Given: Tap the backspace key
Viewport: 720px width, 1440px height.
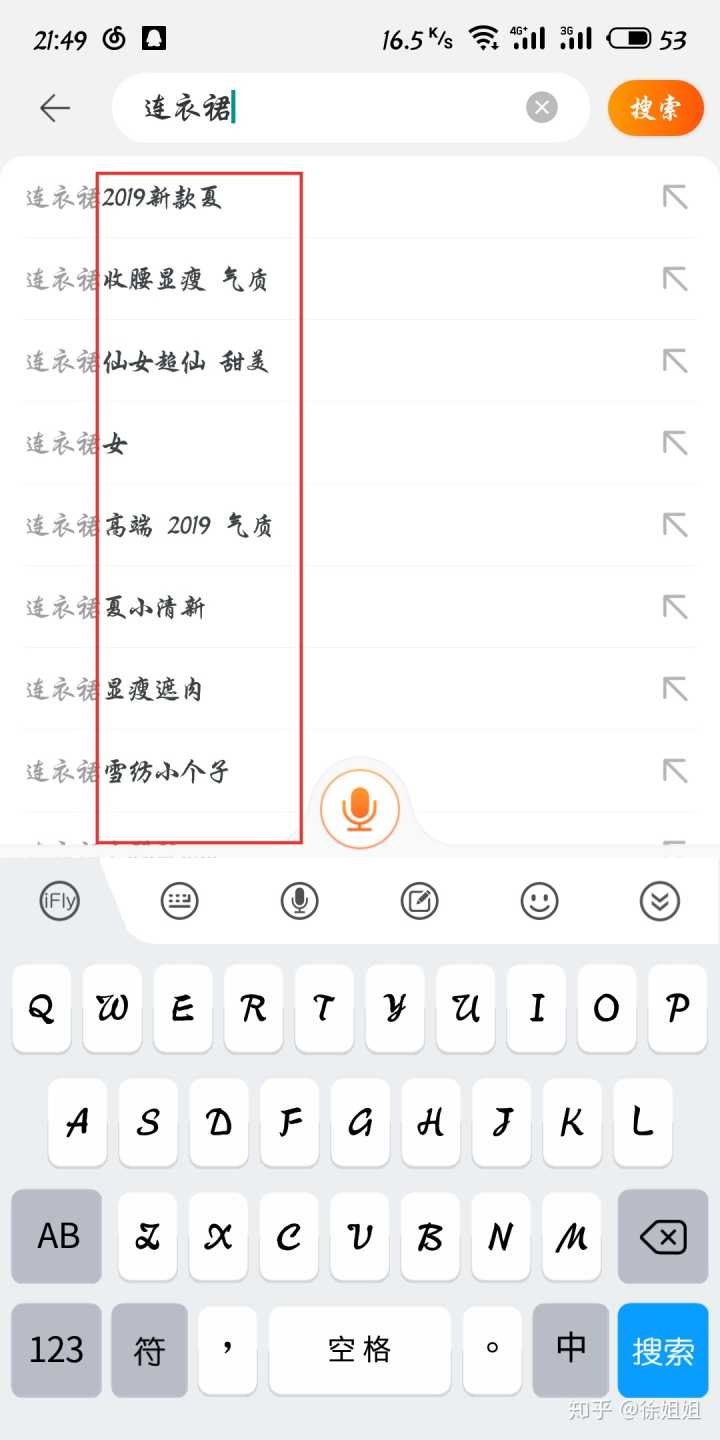Looking at the screenshot, I should pyautogui.click(x=663, y=1237).
